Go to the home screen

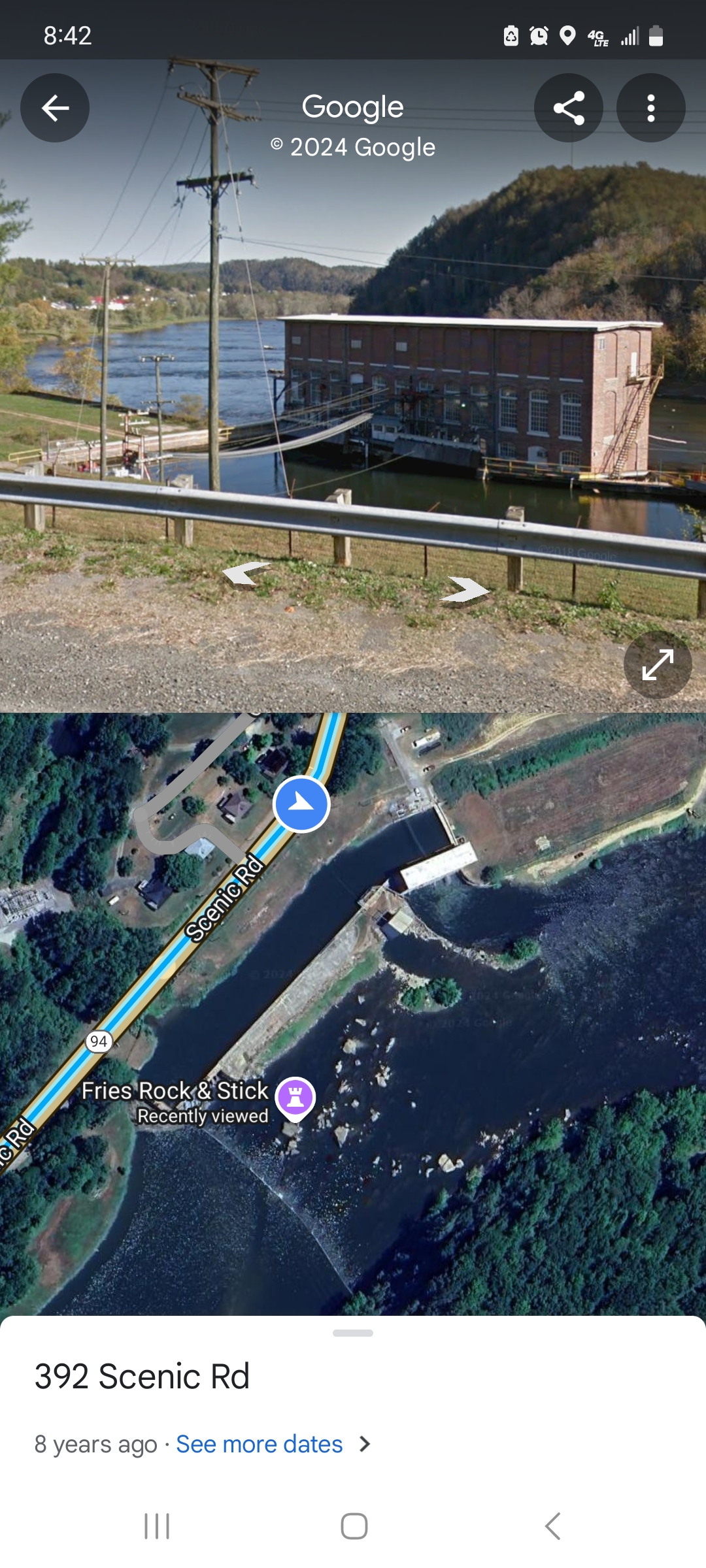coord(354,1526)
